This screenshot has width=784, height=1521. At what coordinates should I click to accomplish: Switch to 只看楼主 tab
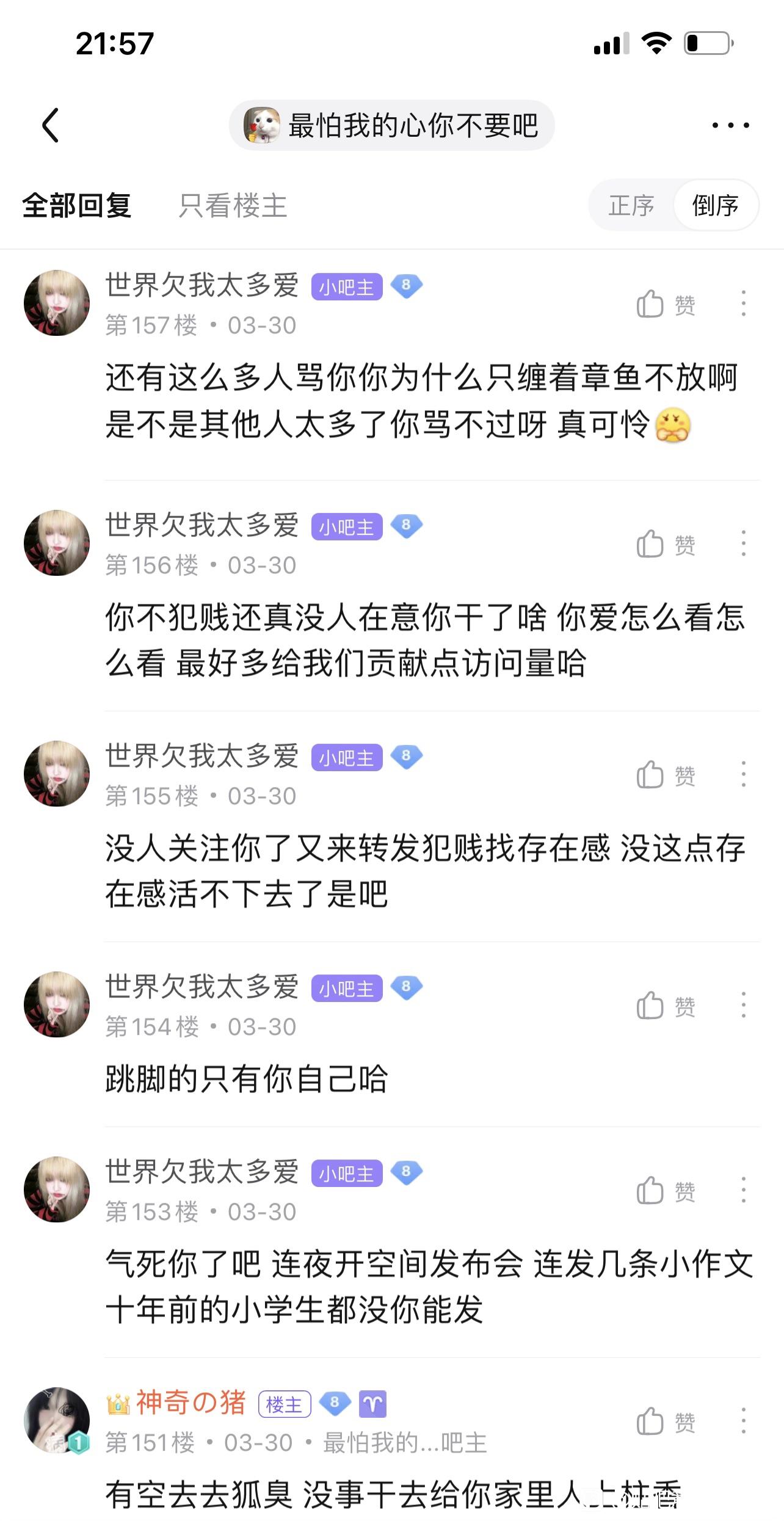pyautogui.click(x=233, y=205)
